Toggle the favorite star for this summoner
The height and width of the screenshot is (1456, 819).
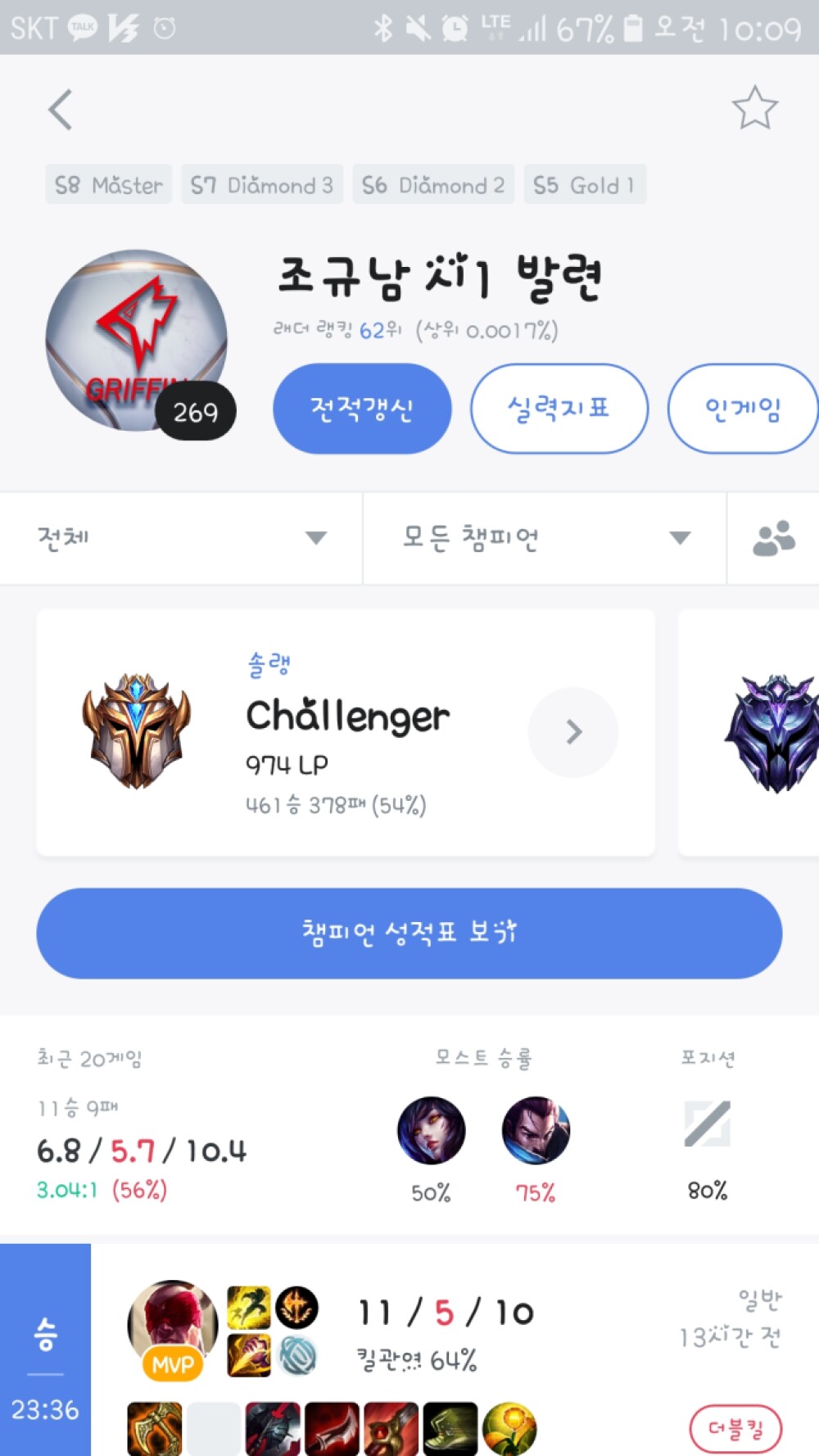[x=754, y=107]
